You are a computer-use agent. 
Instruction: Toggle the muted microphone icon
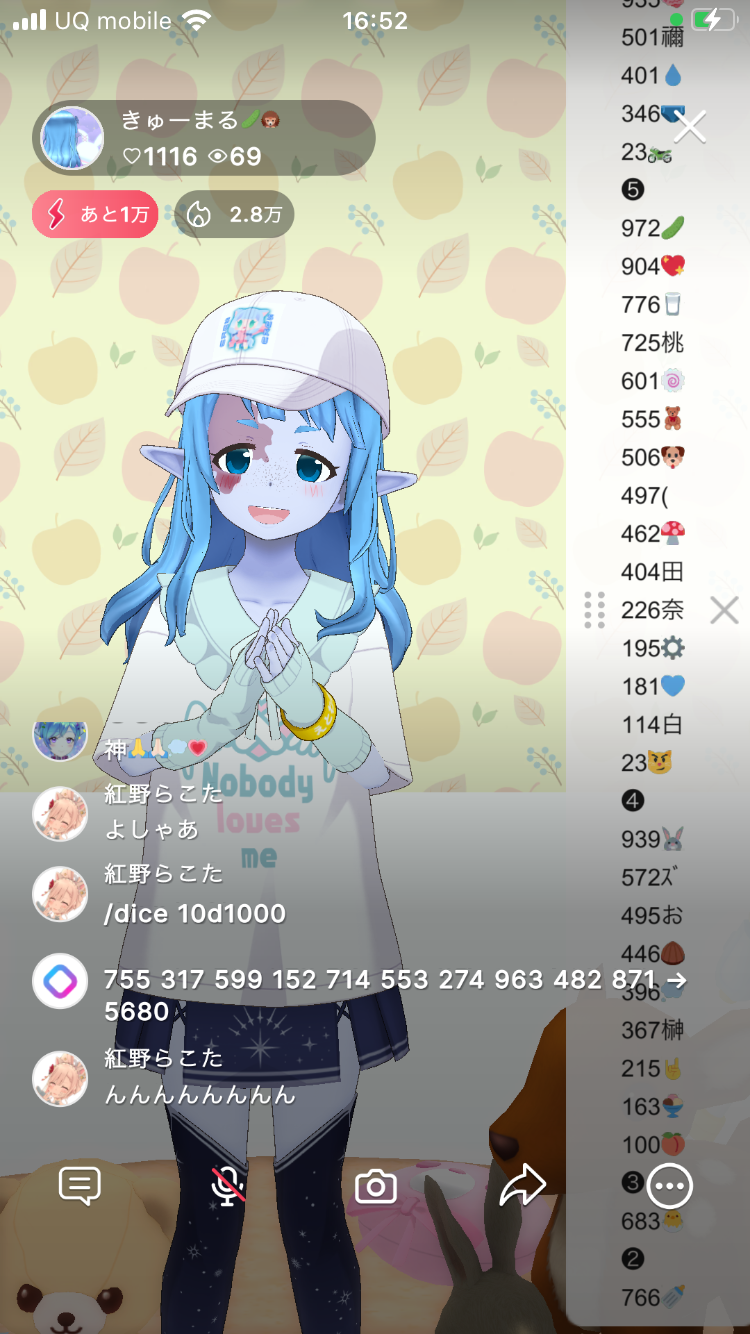pyautogui.click(x=228, y=1186)
